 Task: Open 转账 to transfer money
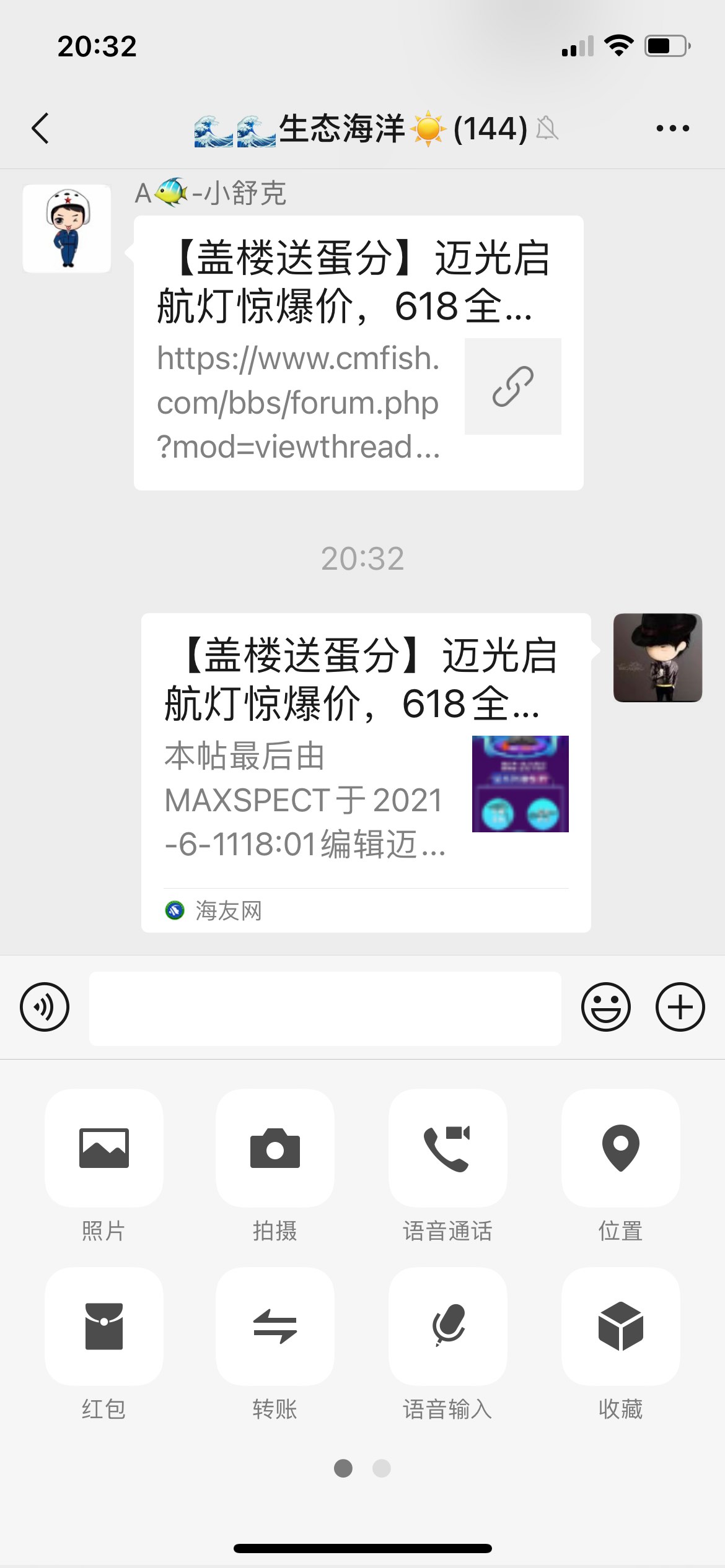click(x=275, y=1326)
